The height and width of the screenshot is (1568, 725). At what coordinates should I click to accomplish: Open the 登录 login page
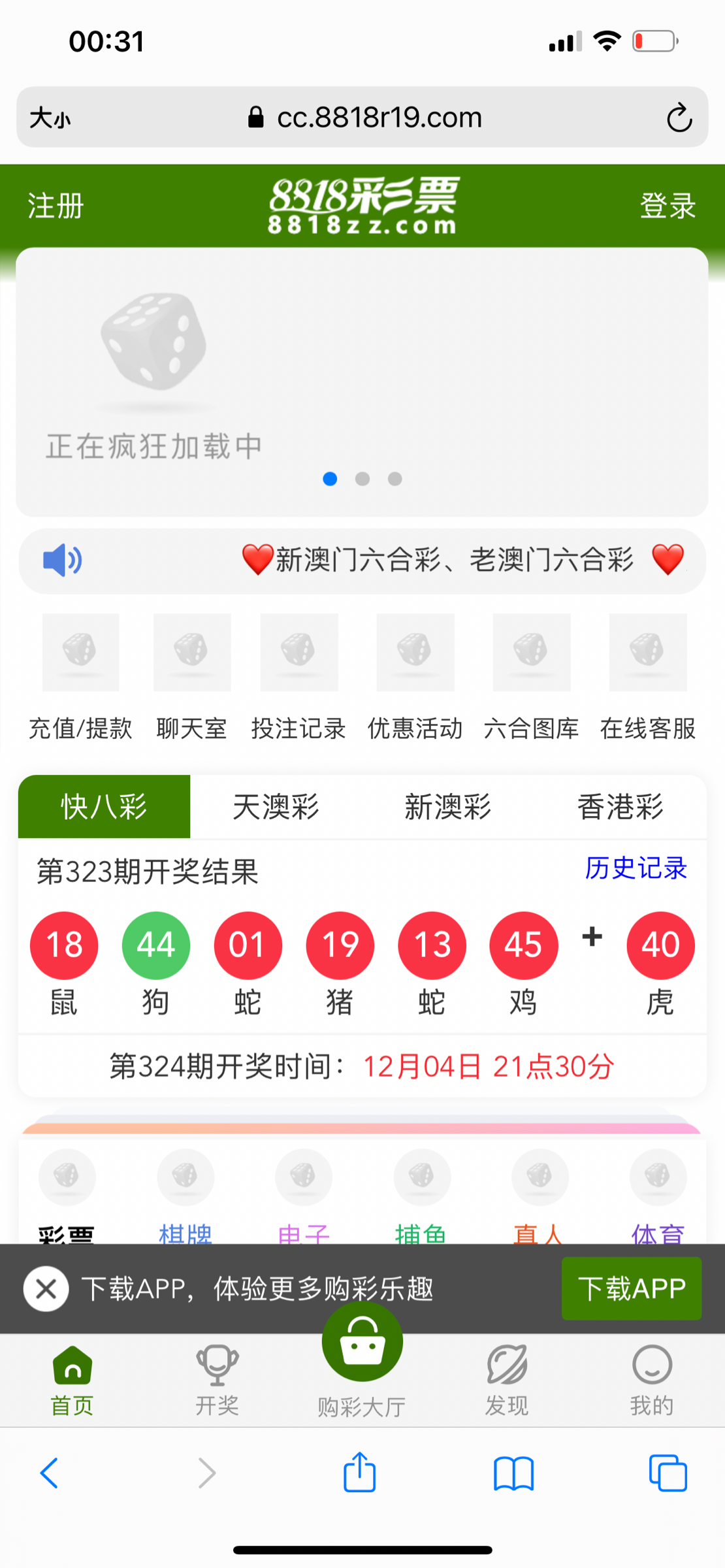click(667, 206)
